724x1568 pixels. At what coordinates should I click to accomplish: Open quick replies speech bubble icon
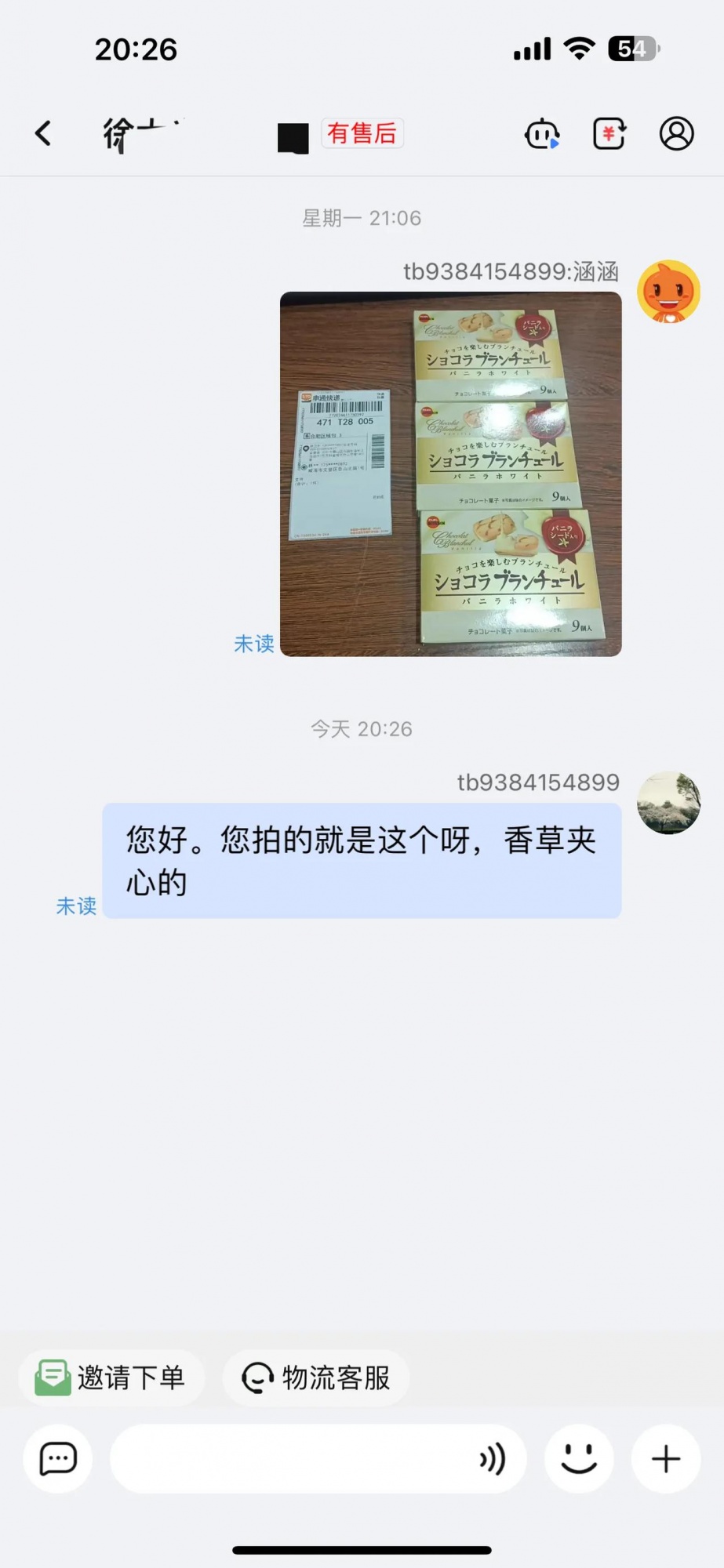pos(58,1459)
